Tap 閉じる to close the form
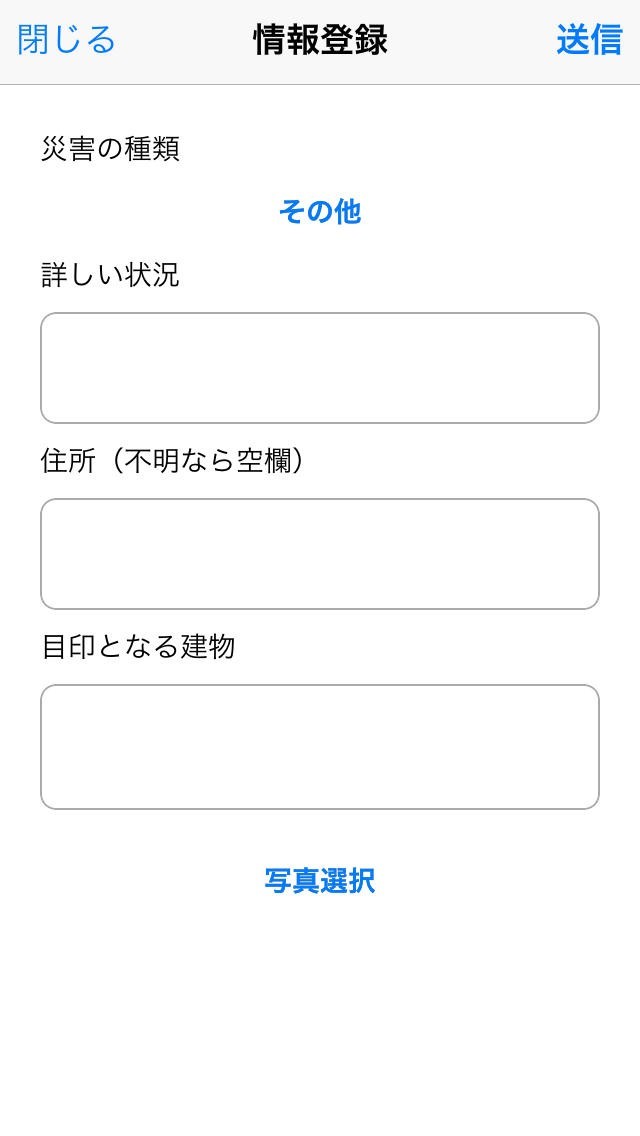Image resolution: width=640 pixels, height=1136 pixels. pos(66,41)
